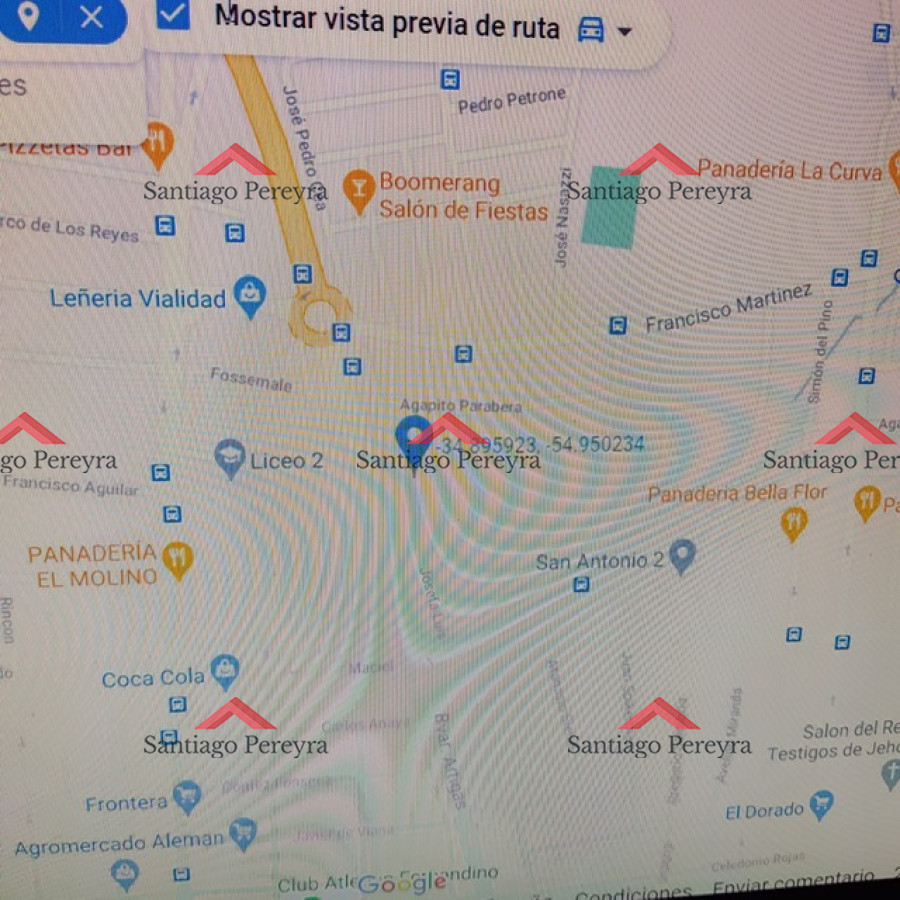Screen dimensions: 900x900
Task: Tap the bus stop near Francisco Martinez
Action: click(619, 325)
